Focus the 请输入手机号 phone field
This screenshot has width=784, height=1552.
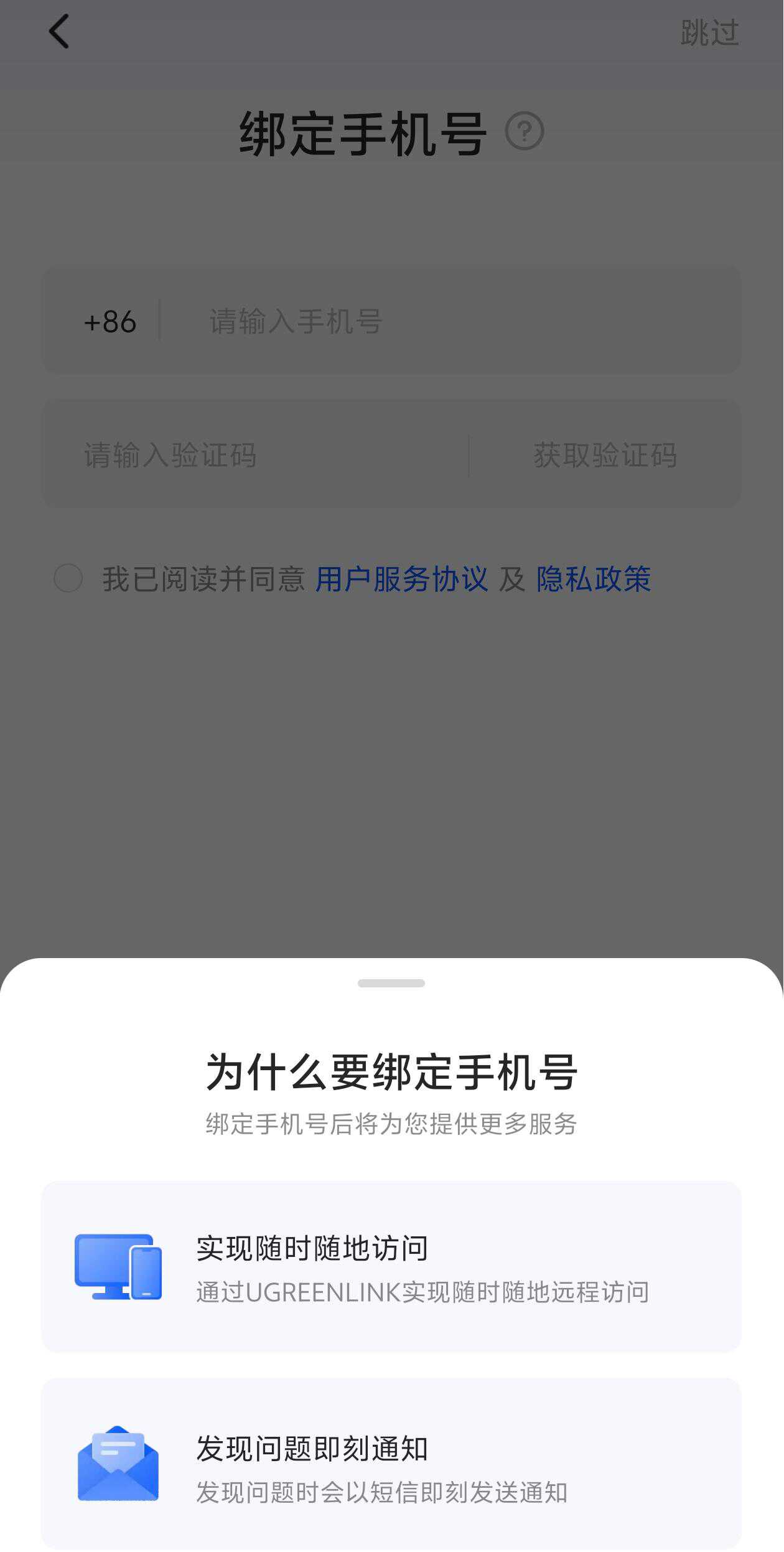460,321
